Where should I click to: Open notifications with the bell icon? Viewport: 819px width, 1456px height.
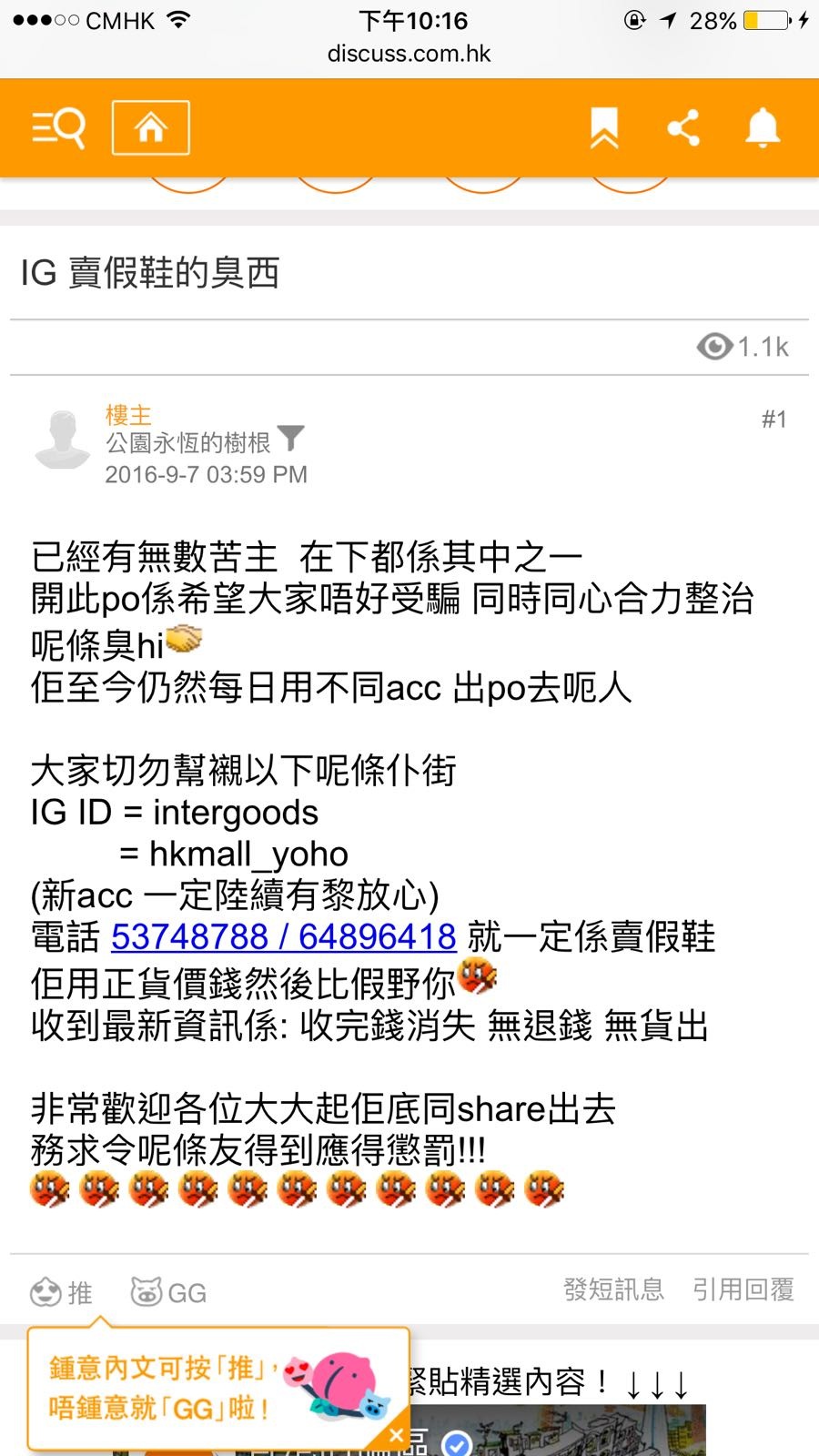[x=763, y=126]
